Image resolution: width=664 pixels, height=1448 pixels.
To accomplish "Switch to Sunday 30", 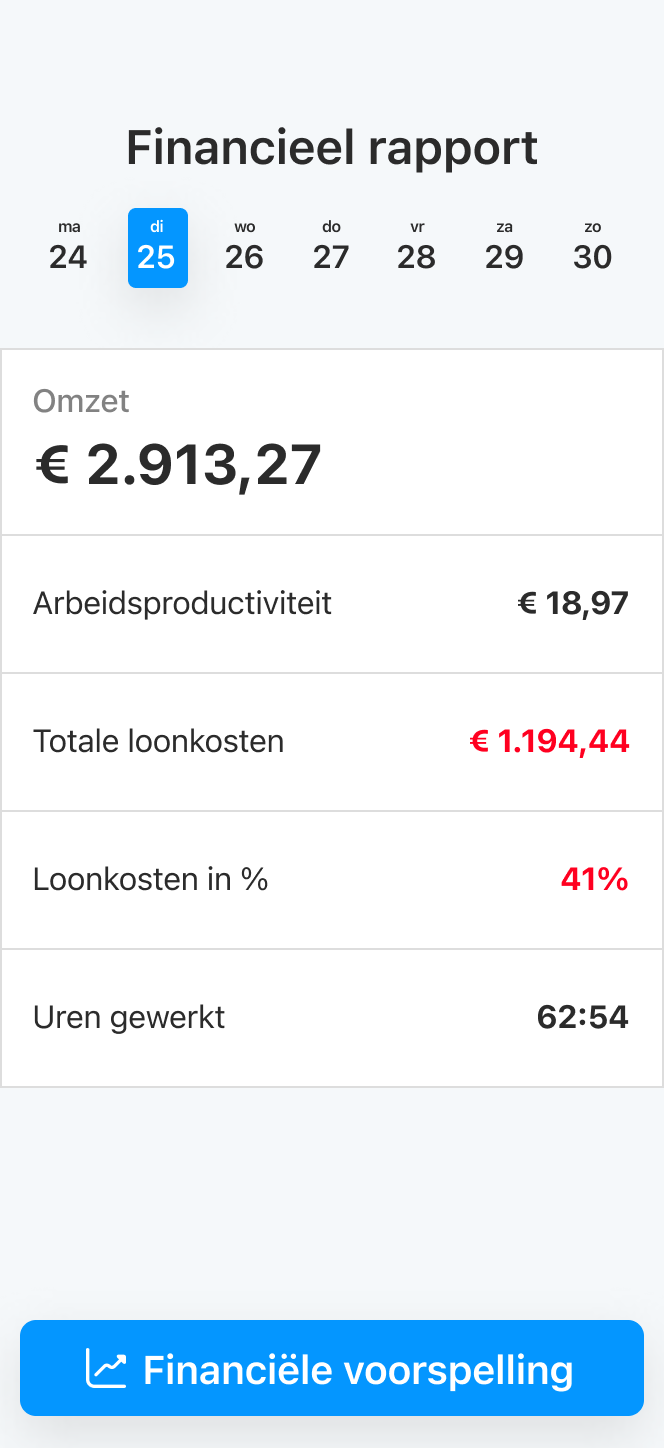I will pos(592,247).
